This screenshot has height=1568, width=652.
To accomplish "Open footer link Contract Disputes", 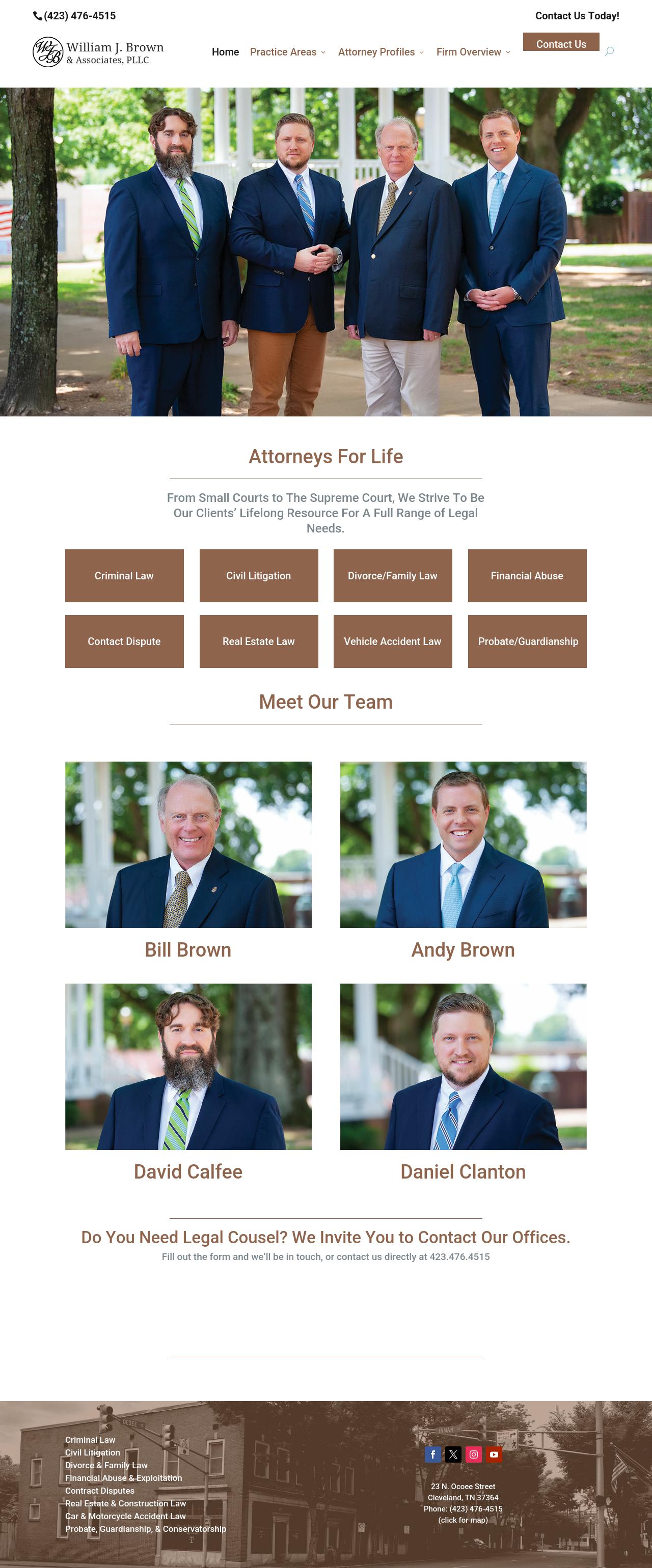I will coord(100,1490).
